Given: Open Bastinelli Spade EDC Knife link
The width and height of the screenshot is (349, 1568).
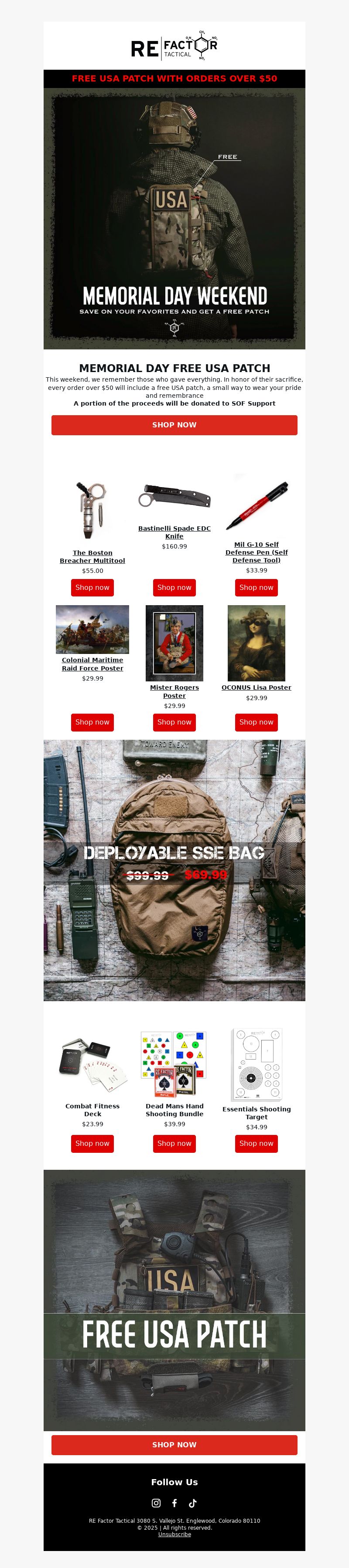Looking at the screenshot, I should [174, 532].
